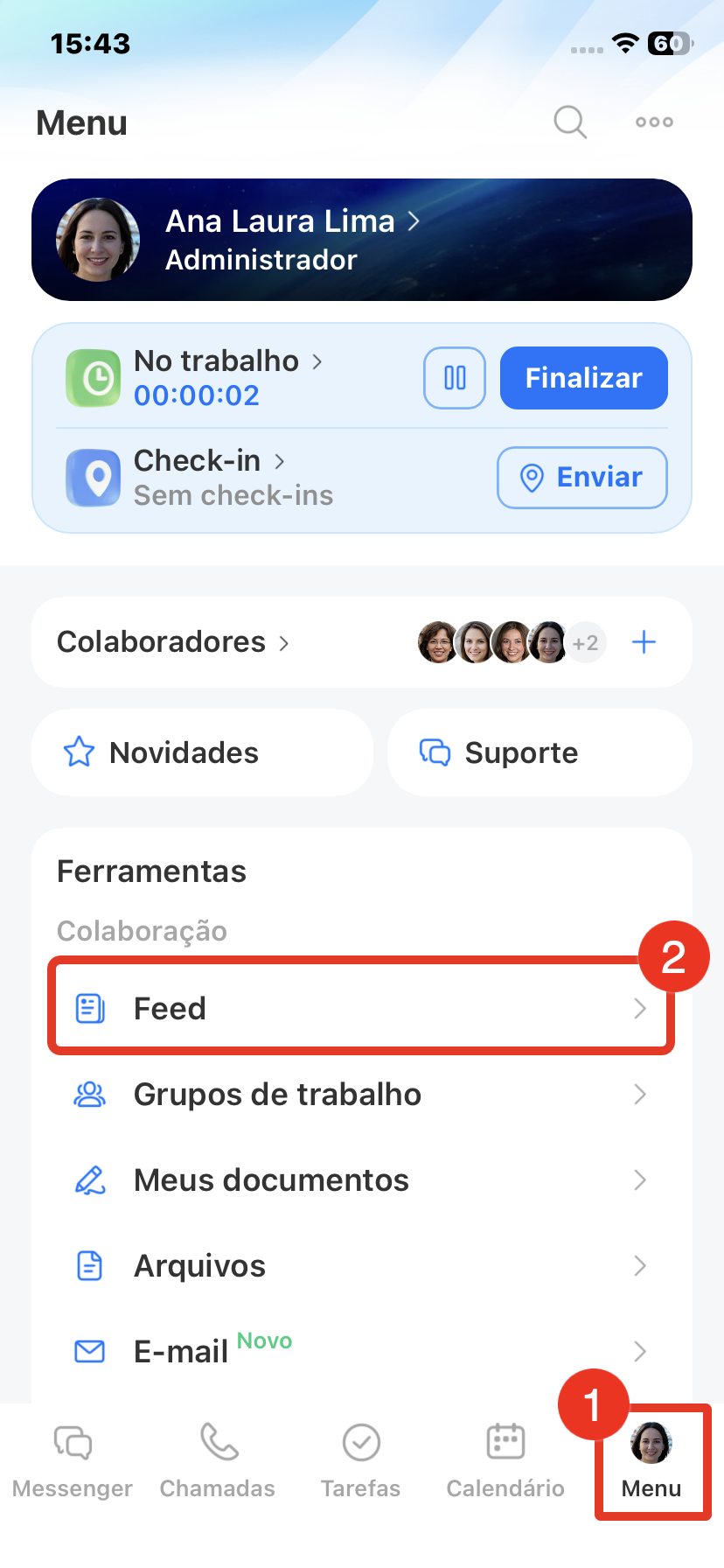Open the search icon
Image resolution: width=724 pixels, height=1568 pixels.
569,122
